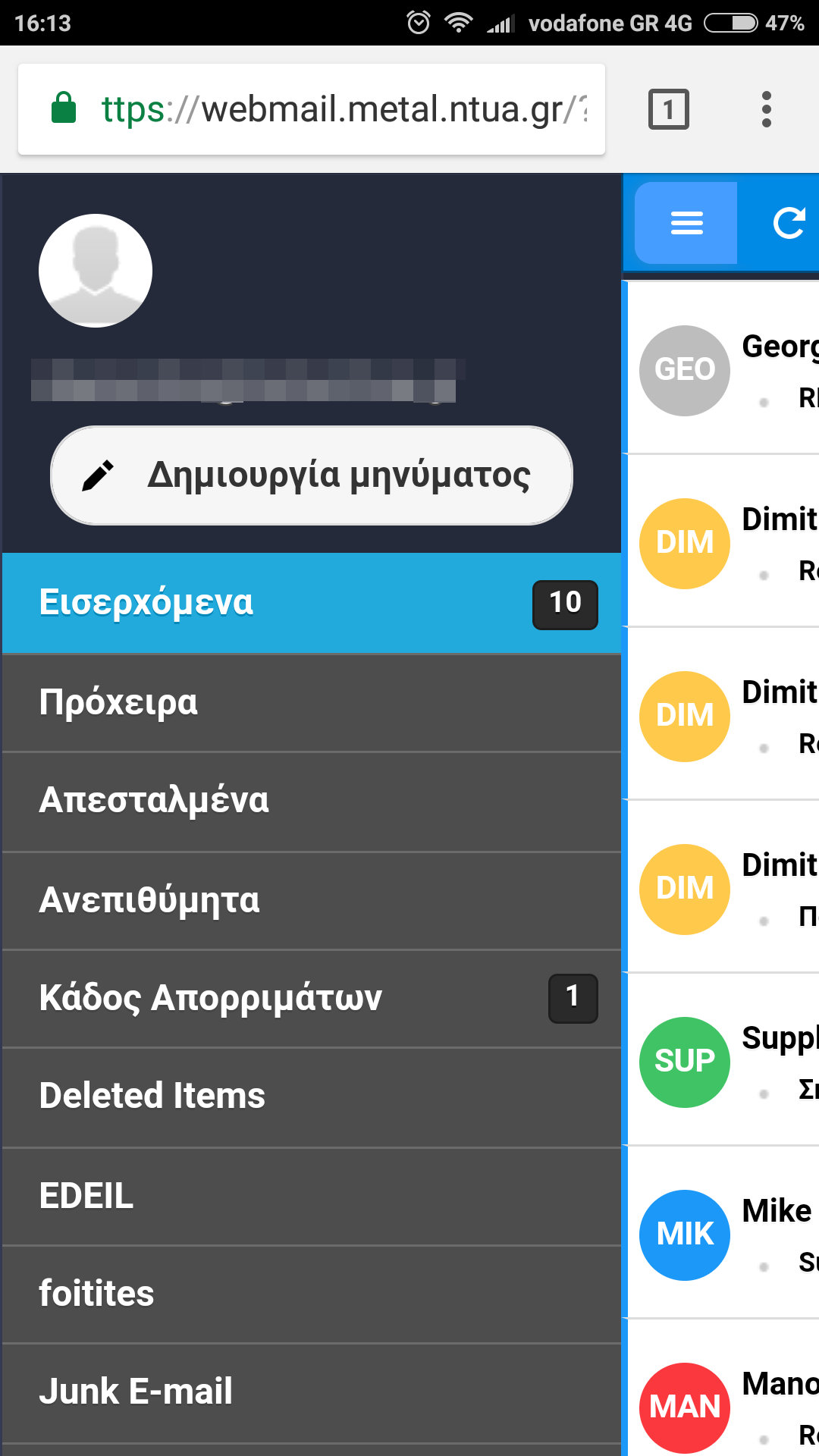The image size is (819, 1456).
Task: Open the Κάδος Απορριμάτων trash folder
Action: point(312,999)
